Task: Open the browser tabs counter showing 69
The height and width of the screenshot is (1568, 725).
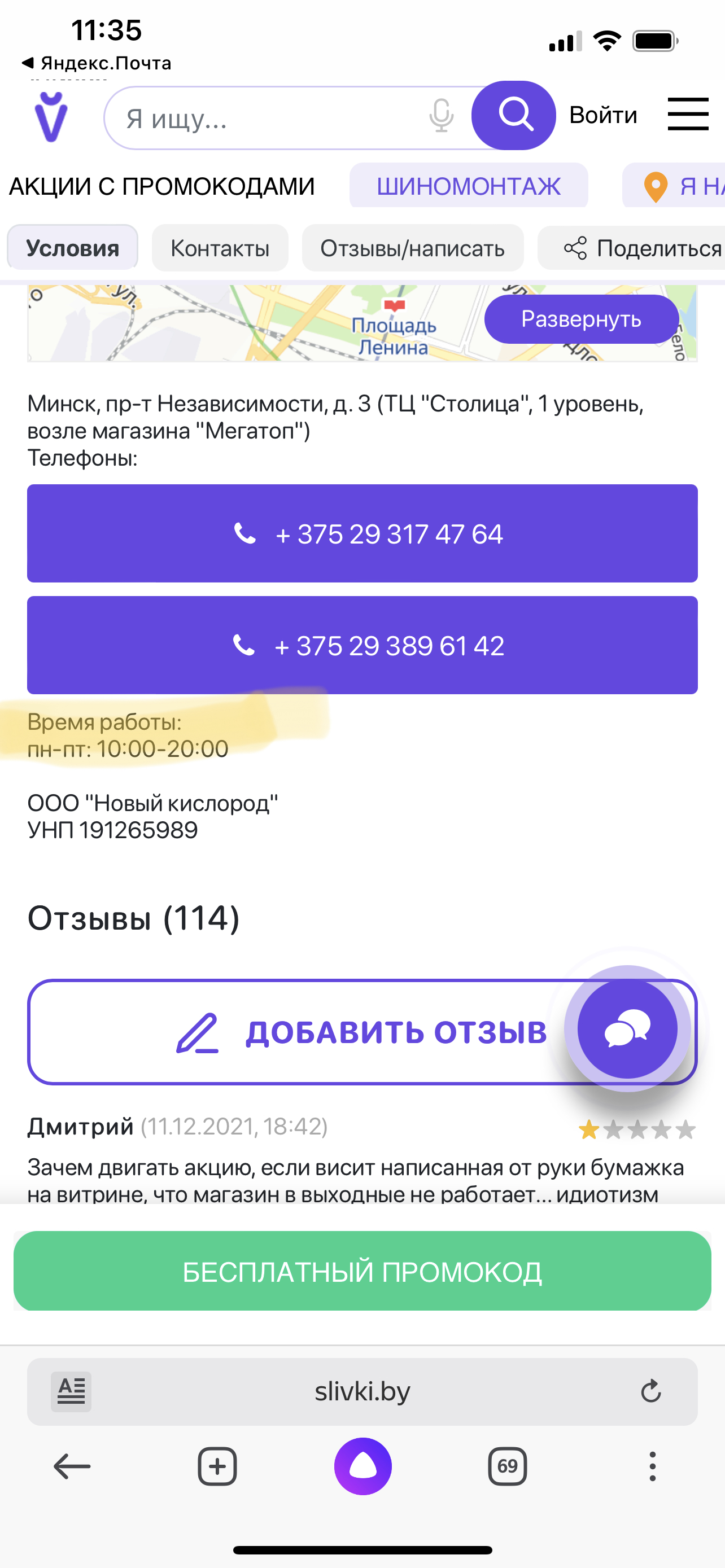Action: (507, 1466)
